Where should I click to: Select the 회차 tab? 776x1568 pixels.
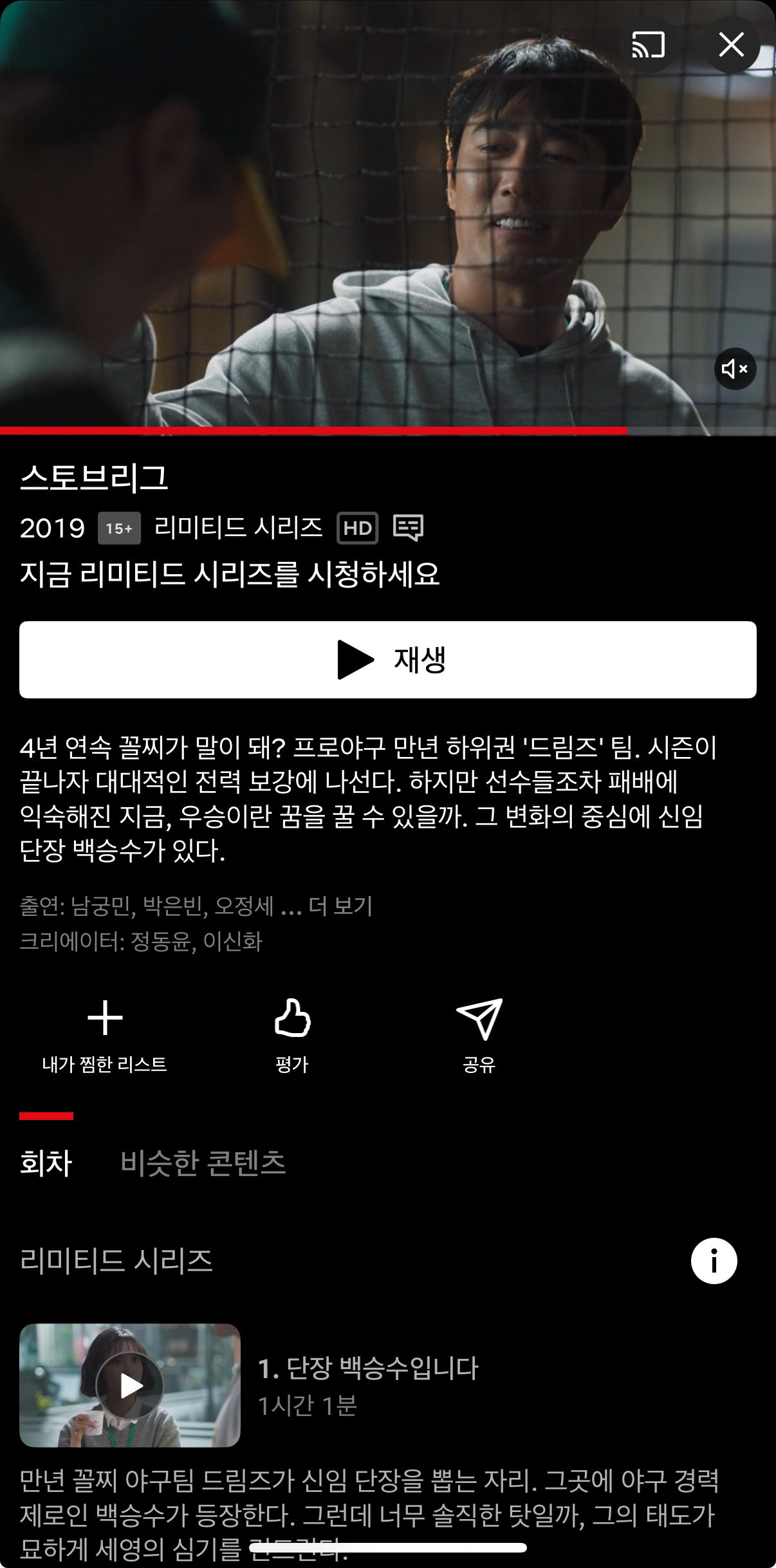coord(46,1162)
